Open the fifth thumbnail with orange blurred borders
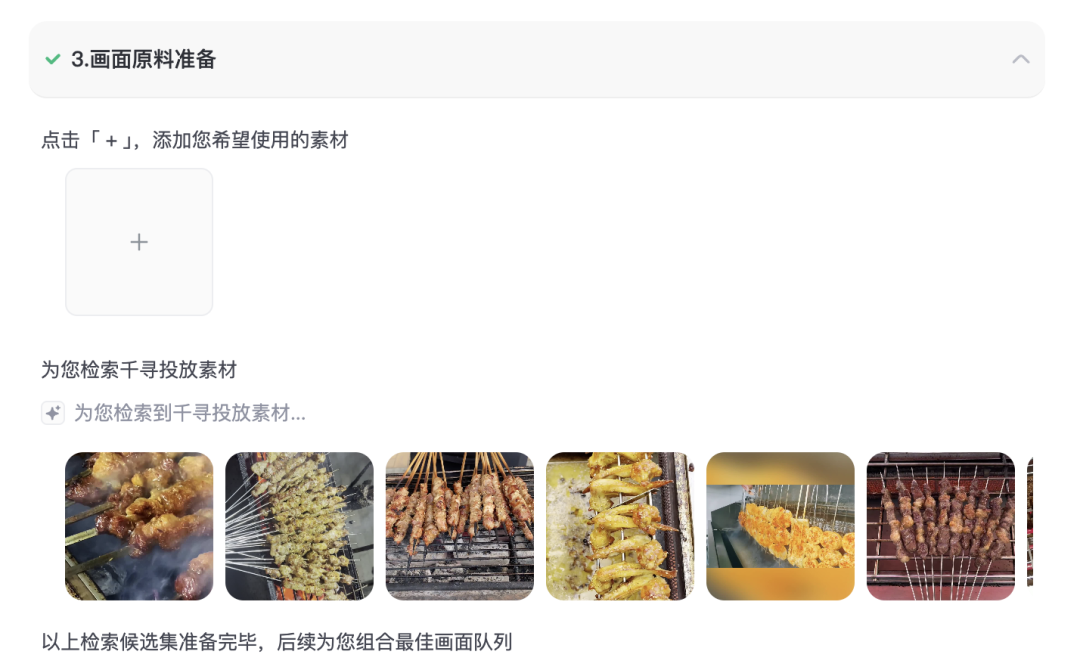The height and width of the screenshot is (670, 1080). (780, 526)
